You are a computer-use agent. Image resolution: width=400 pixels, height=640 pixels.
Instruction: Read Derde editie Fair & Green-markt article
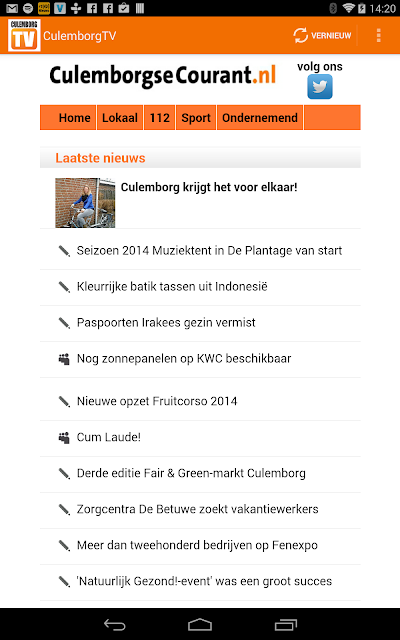tap(200, 473)
